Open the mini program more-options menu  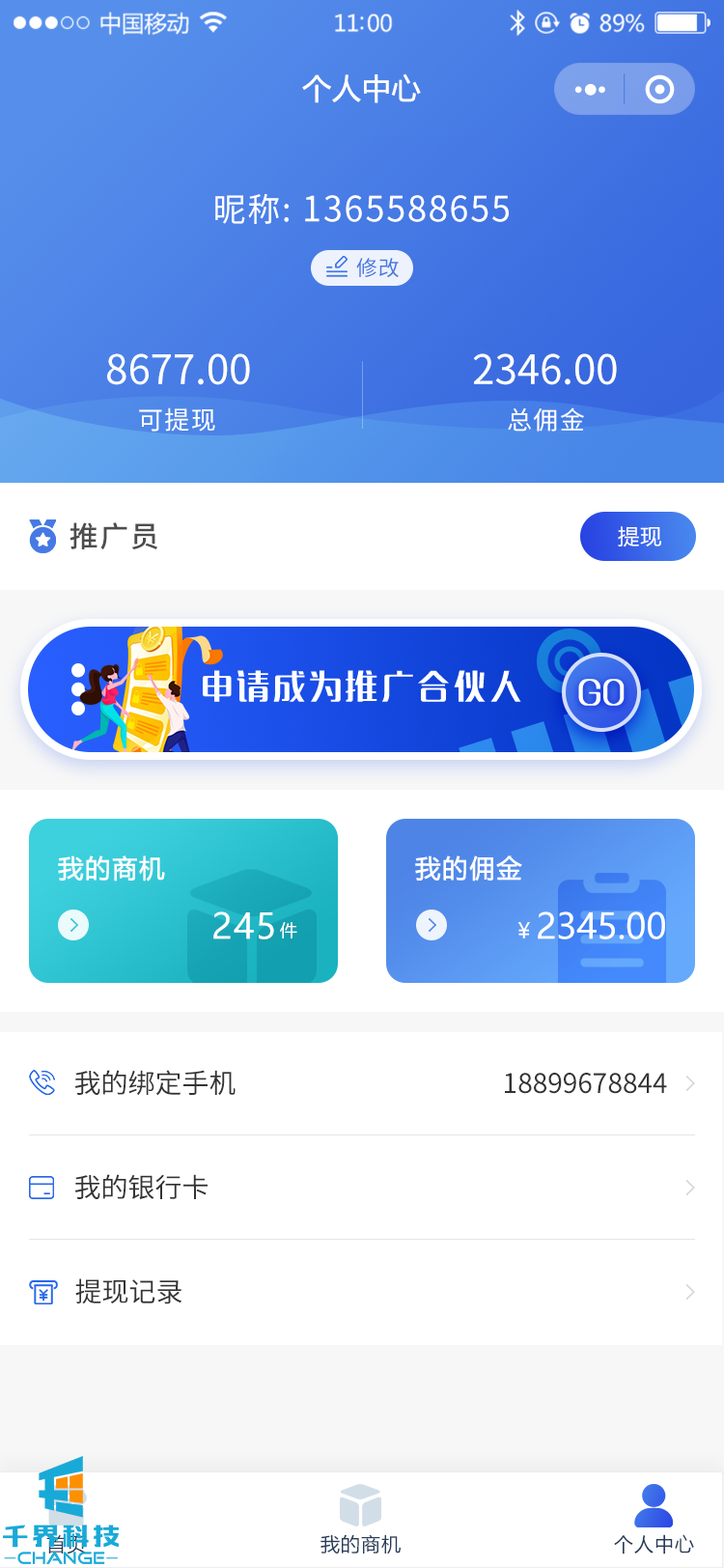pyautogui.click(x=590, y=90)
